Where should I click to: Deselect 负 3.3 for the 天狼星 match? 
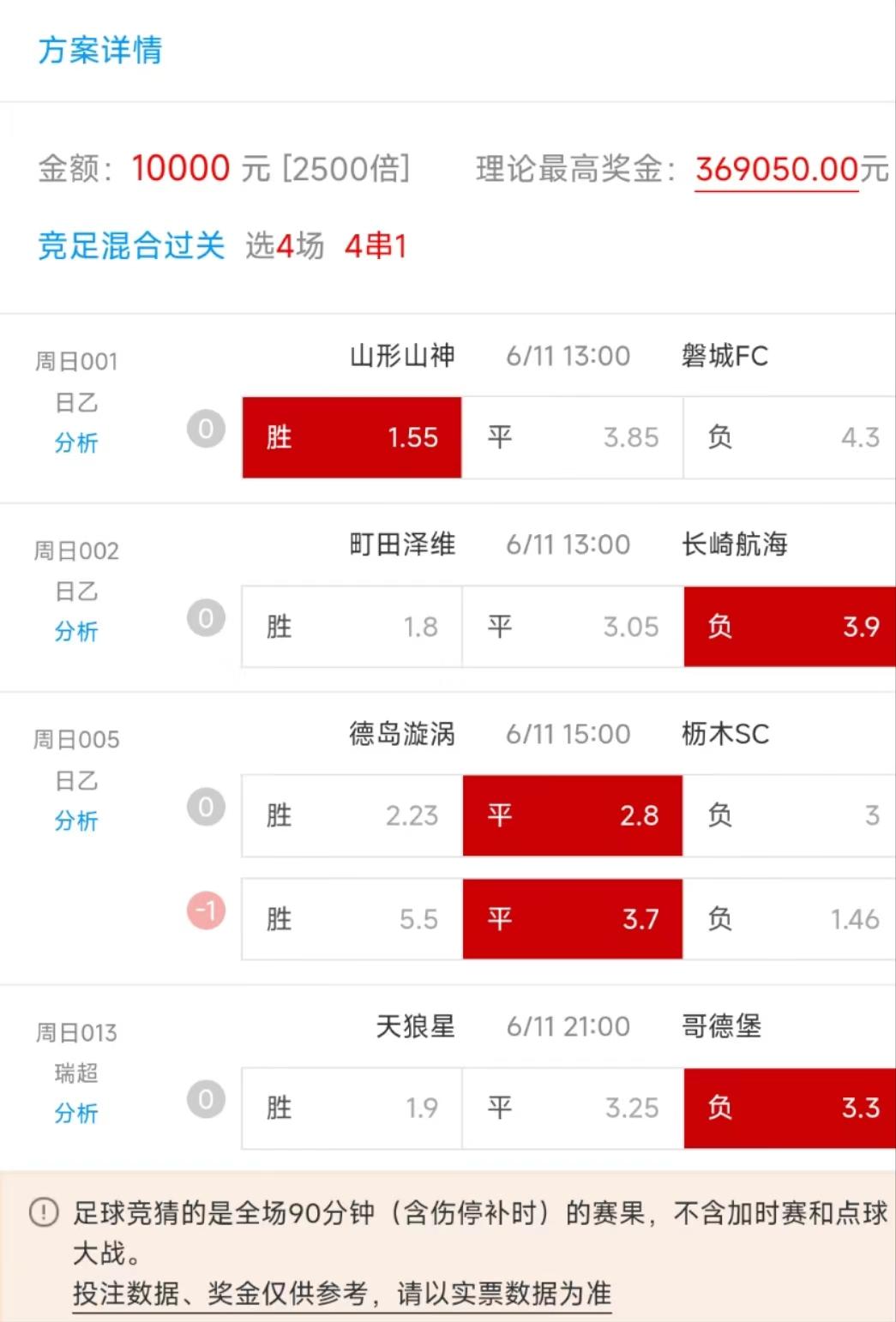click(789, 1109)
